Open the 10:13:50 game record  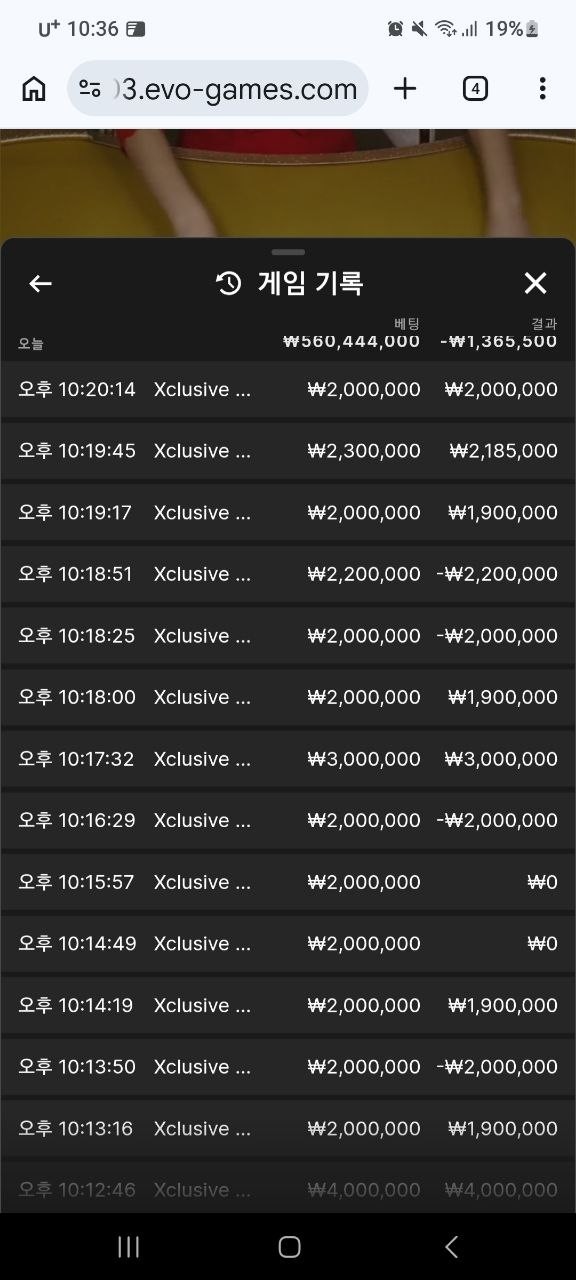click(x=288, y=1067)
